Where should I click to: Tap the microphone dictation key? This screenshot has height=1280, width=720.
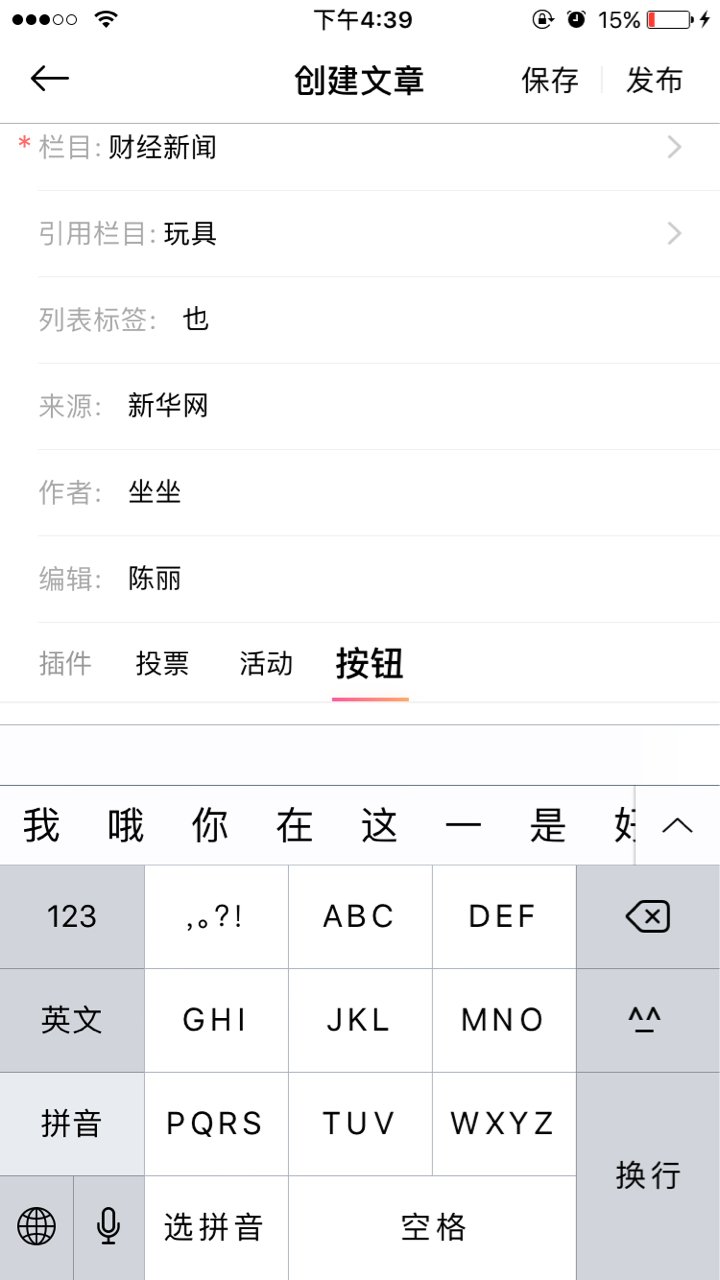coord(108,1226)
